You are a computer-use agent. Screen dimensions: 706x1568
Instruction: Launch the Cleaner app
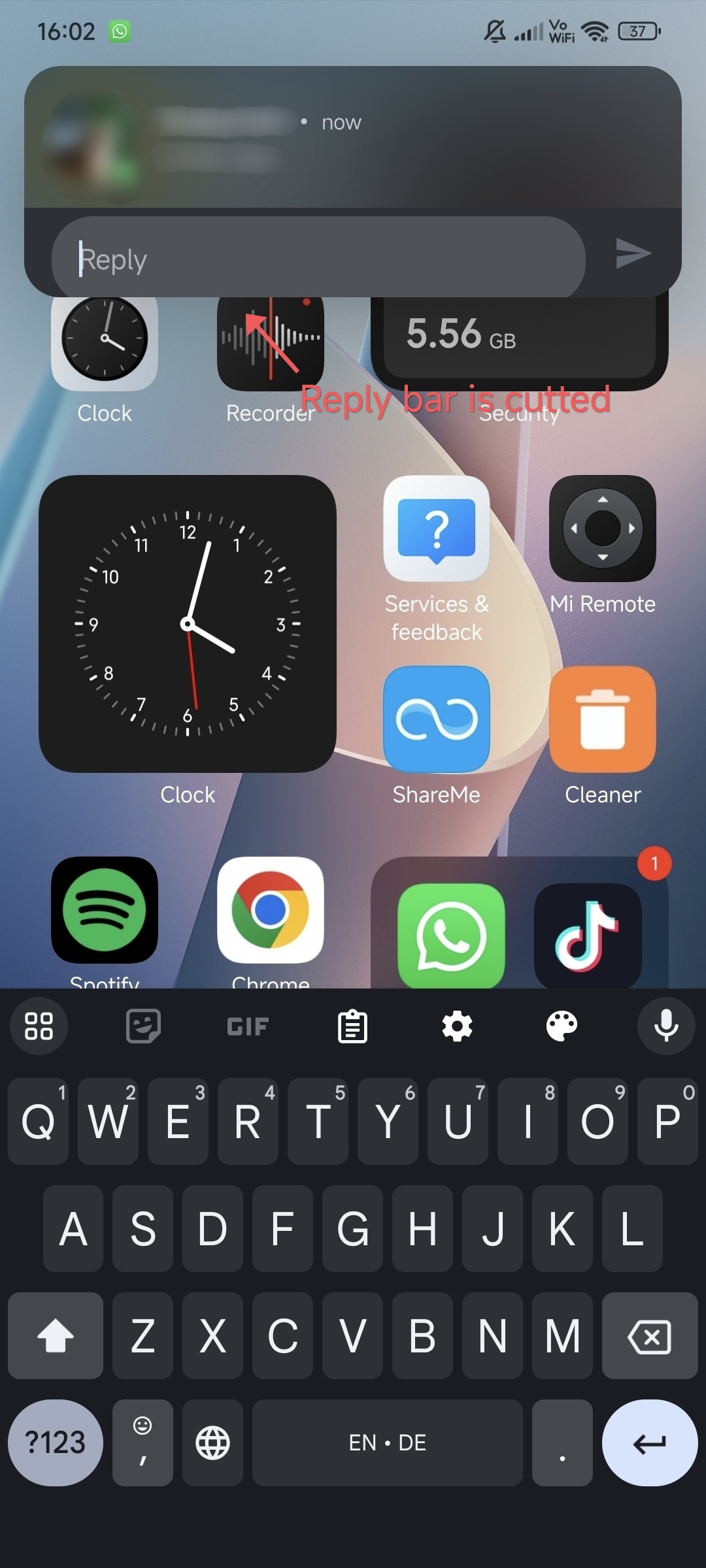click(603, 719)
